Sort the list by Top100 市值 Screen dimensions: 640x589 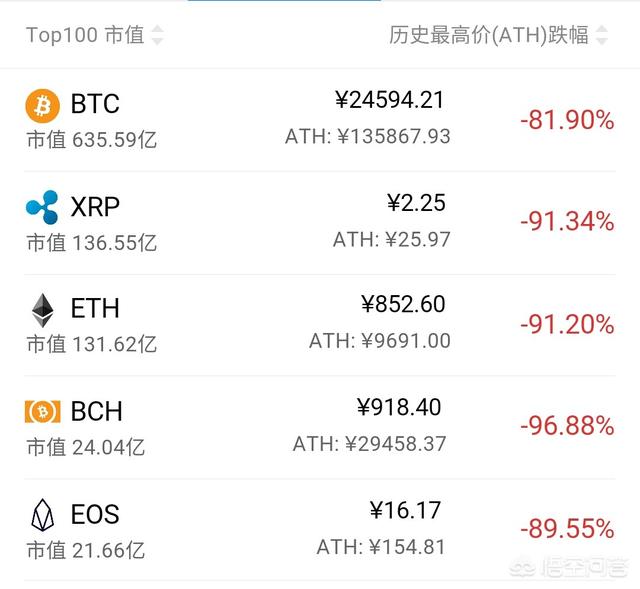[94, 36]
